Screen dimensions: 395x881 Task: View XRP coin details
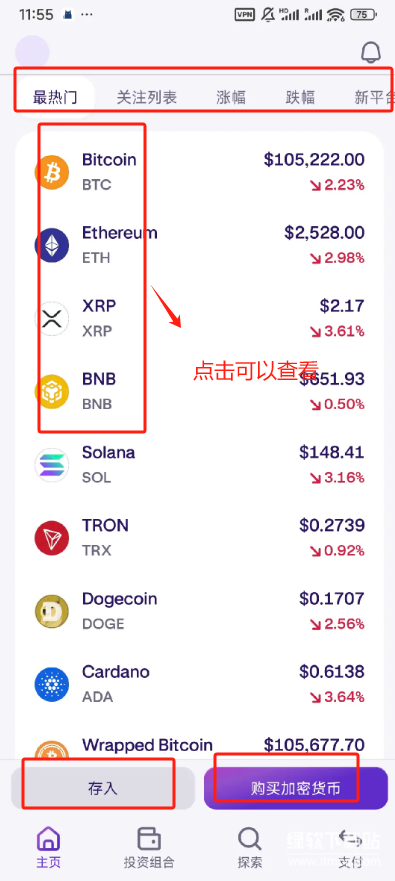point(199,318)
